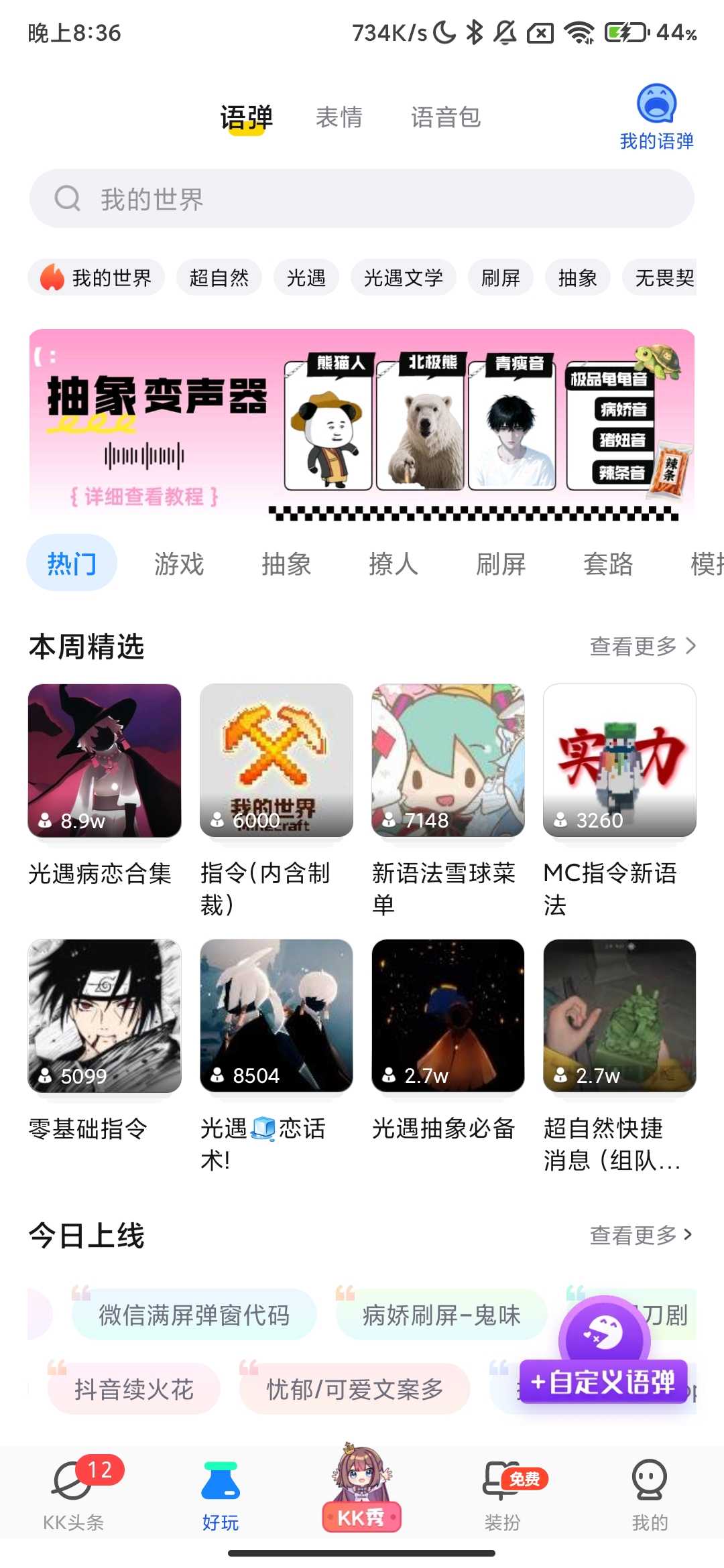
Task: Tap the 我的世界 search box
Action: point(362,199)
